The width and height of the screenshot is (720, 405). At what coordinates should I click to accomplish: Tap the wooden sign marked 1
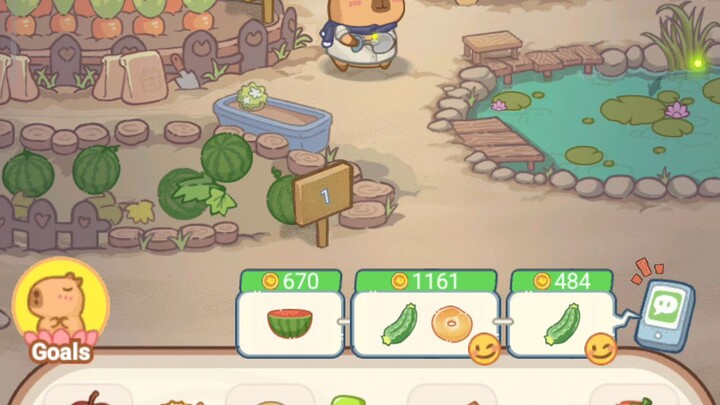324,197
